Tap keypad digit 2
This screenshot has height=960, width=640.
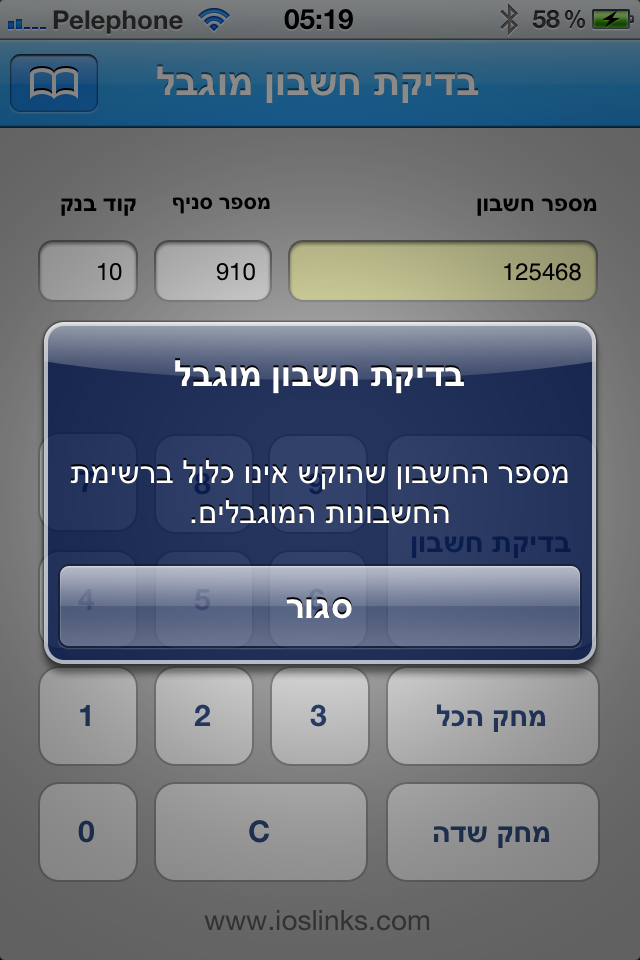pyautogui.click(x=204, y=716)
